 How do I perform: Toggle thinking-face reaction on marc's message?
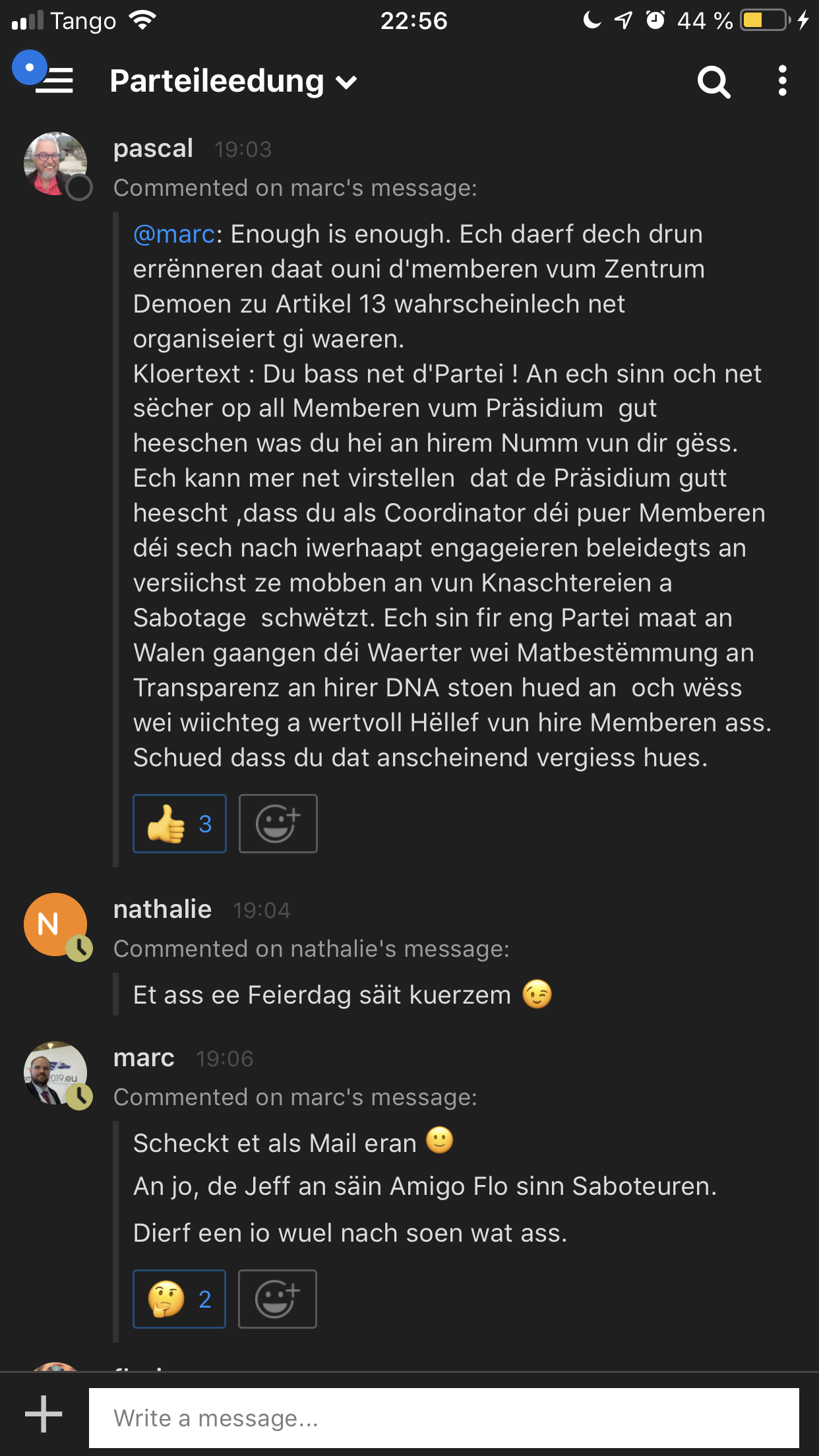pos(179,1299)
